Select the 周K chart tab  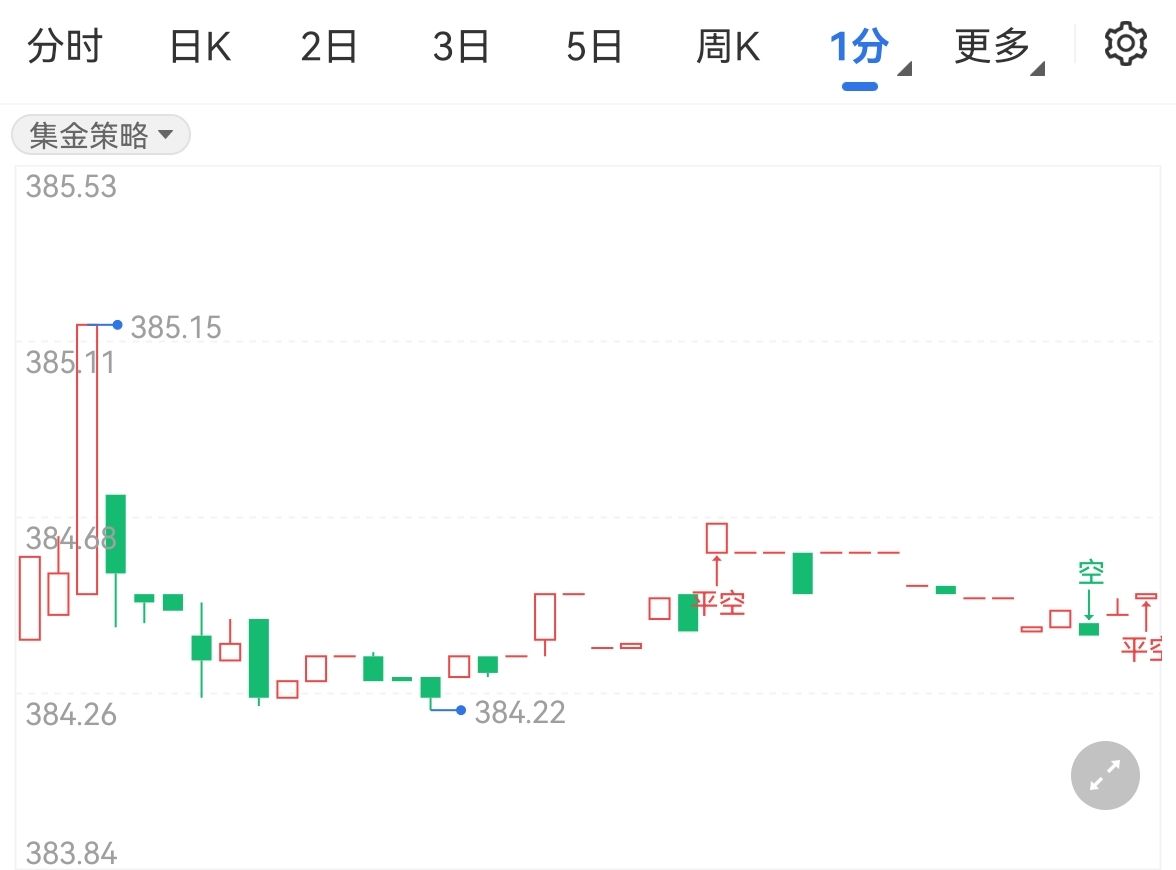click(x=728, y=46)
